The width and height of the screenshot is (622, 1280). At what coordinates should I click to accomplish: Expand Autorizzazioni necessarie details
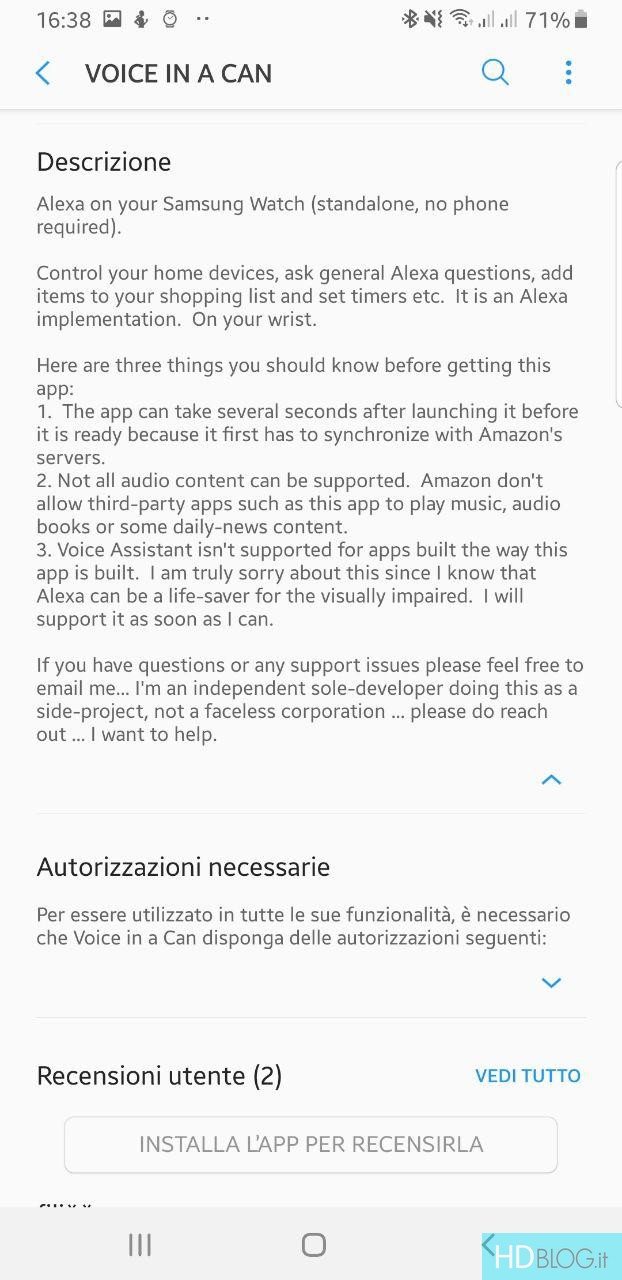(x=551, y=982)
